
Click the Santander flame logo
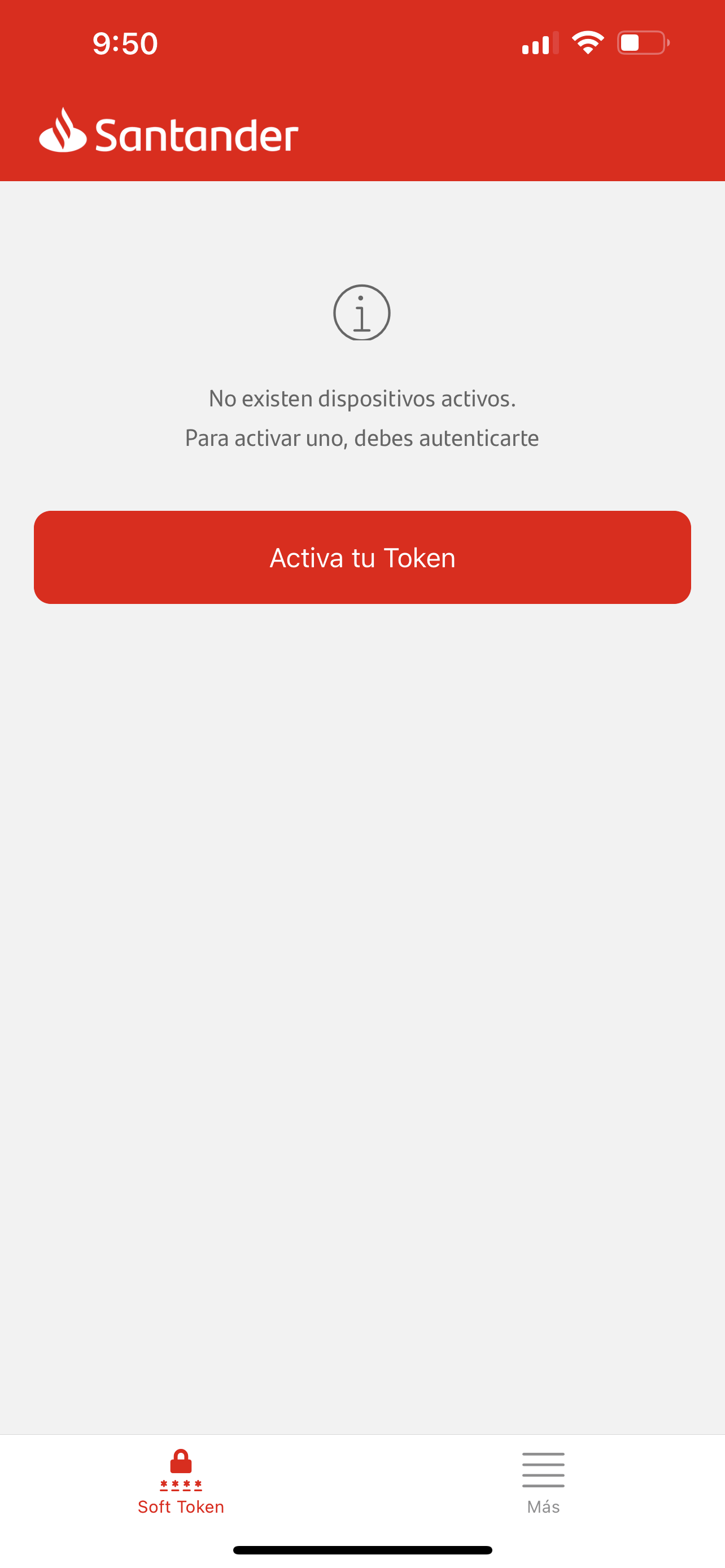[x=63, y=132]
